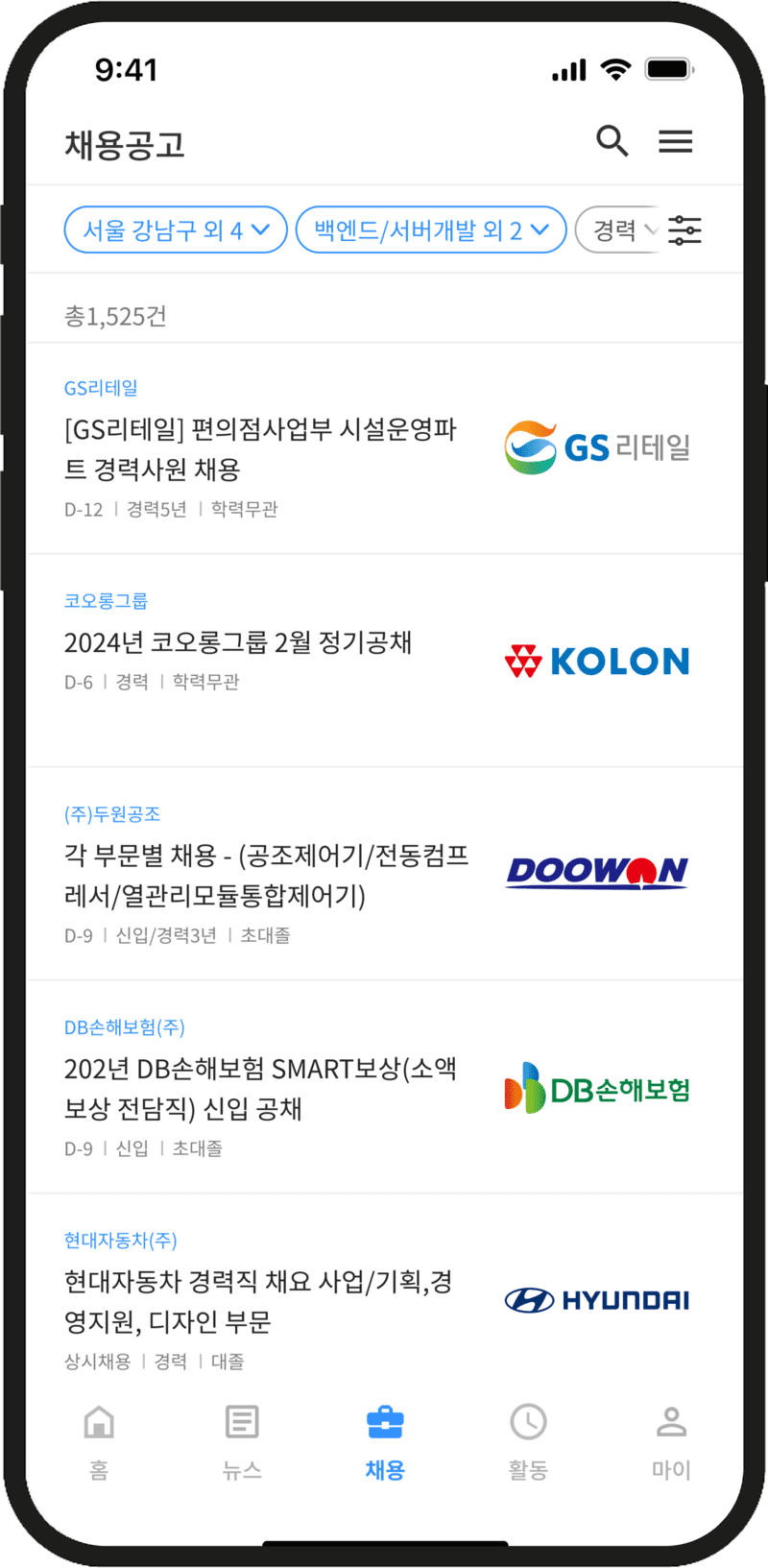This screenshot has height=1568, width=768.
Task: Open the 현대자동차 경력직 채용 posting
Action: (x=384, y=1291)
